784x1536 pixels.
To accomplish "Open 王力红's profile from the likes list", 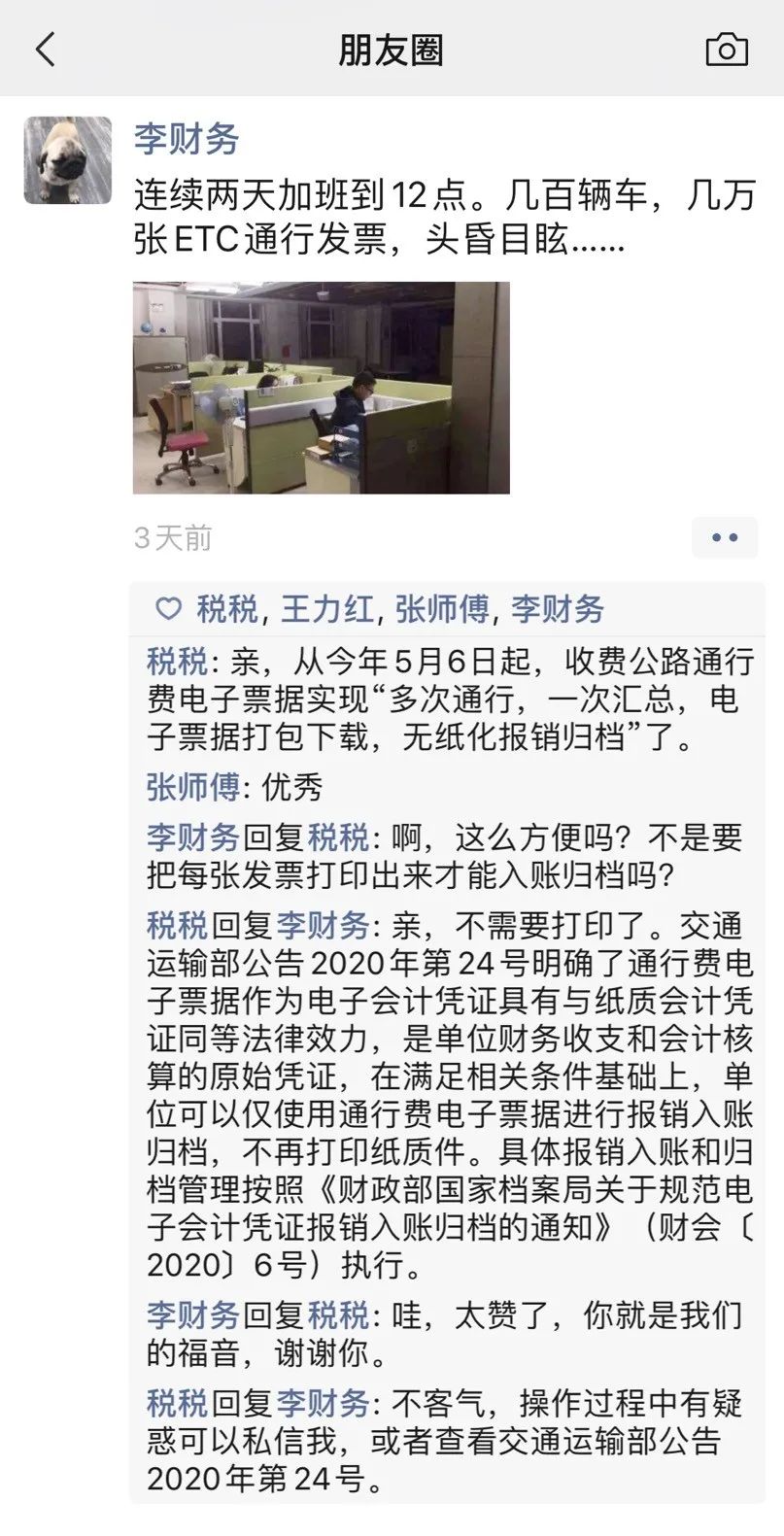I will coord(327,609).
